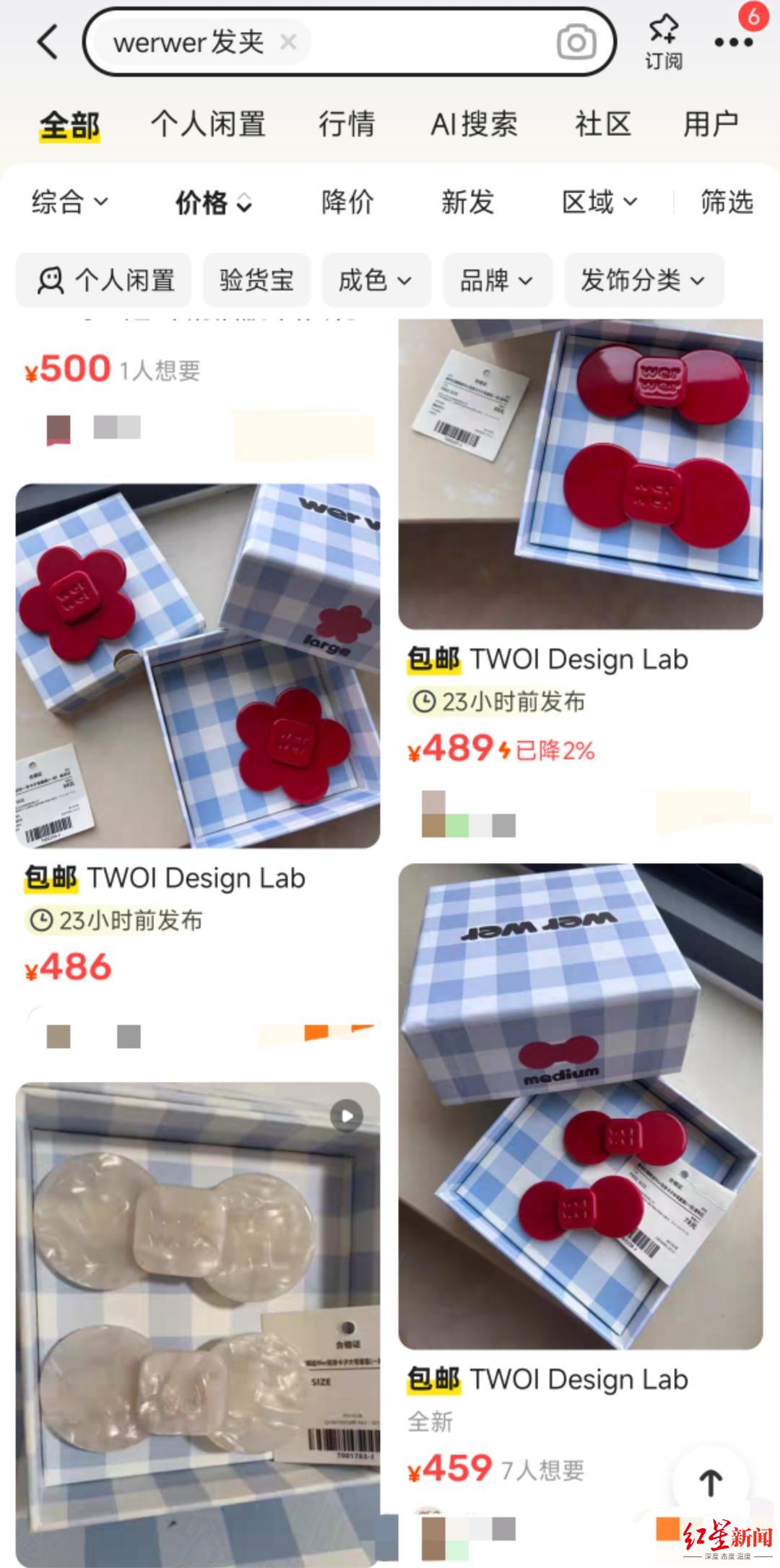Open the 筛选 filter panel

click(x=729, y=203)
